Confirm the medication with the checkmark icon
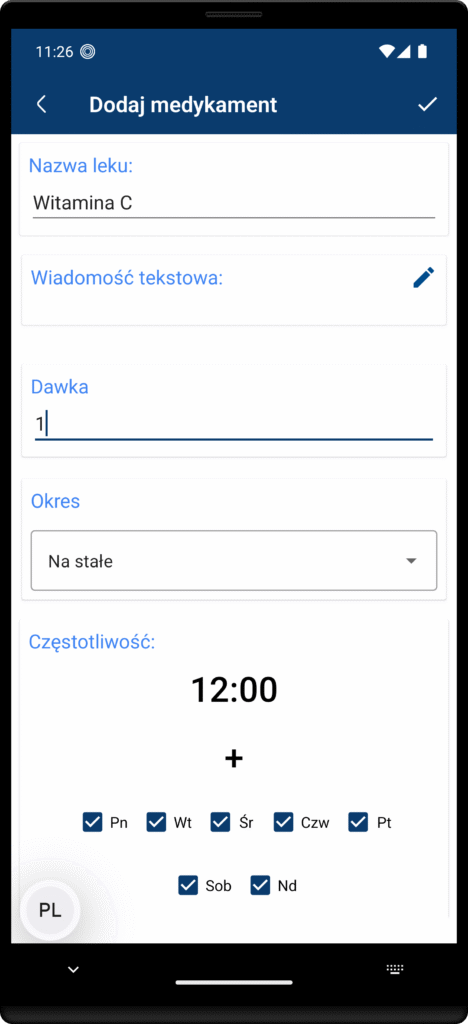This screenshot has width=468, height=1024. [x=428, y=104]
